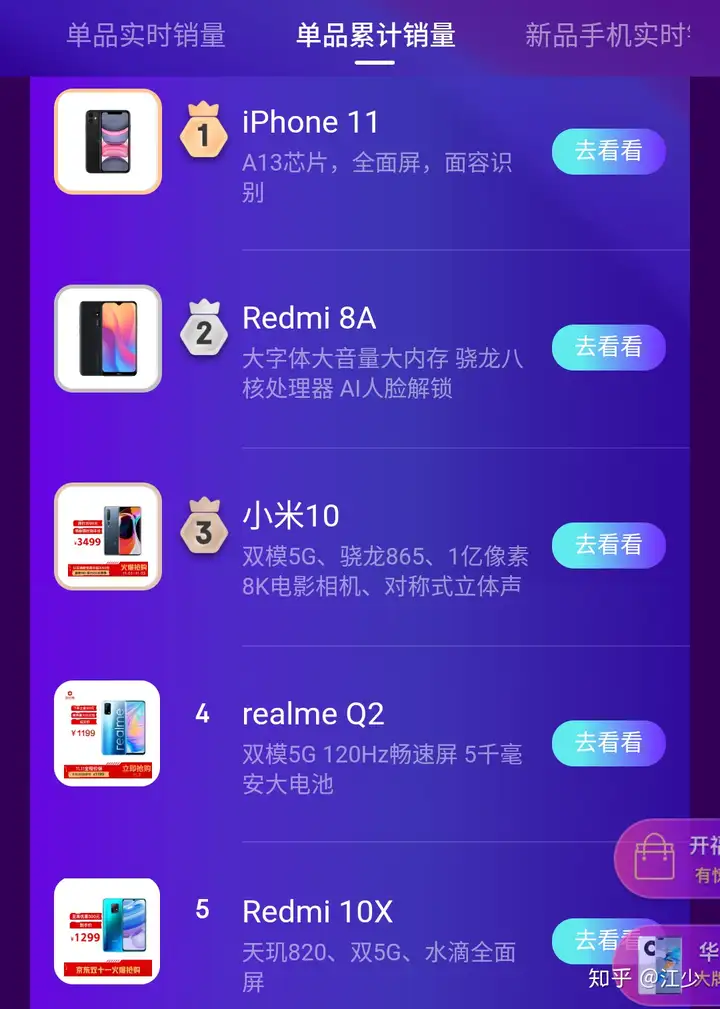
Task: Tap 去看看 next to realme Q2
Action: 608,743
